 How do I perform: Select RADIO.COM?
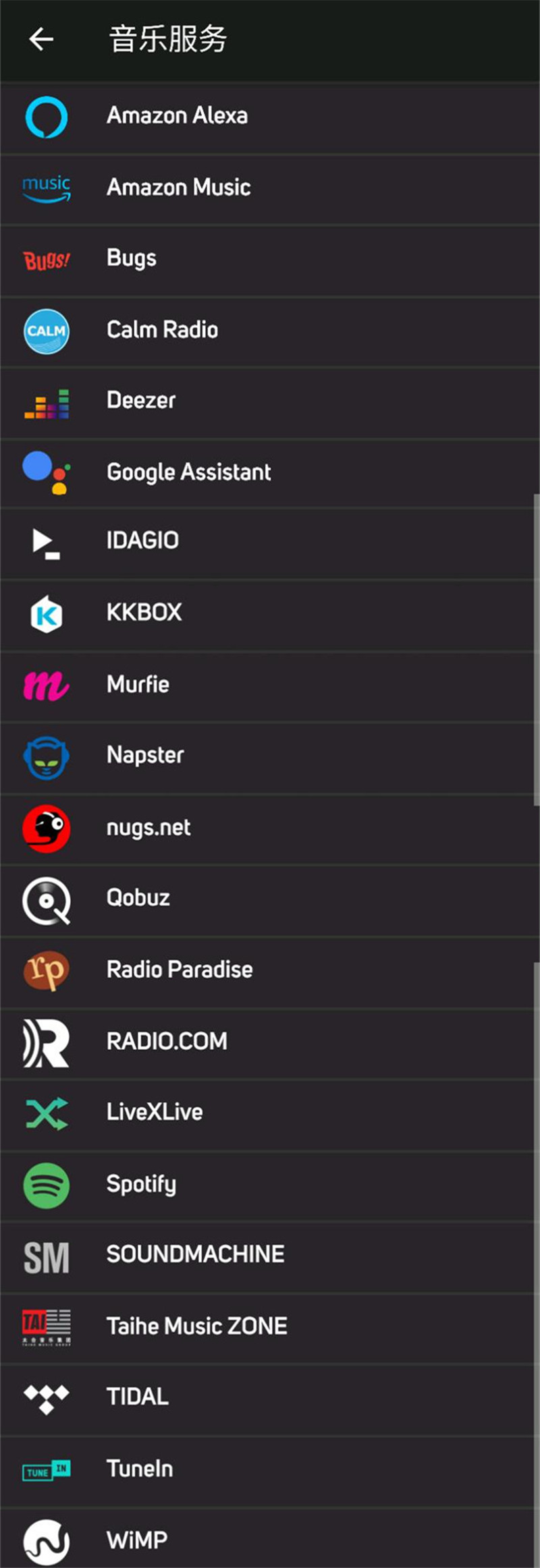[167, 1041]
